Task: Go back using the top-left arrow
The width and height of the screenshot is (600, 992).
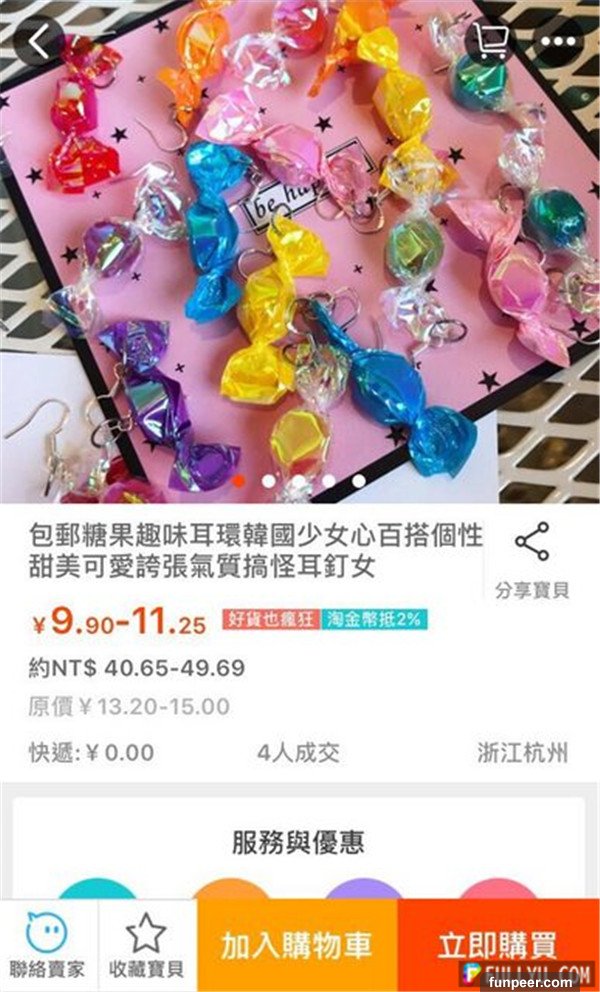Action: [39, 43]
